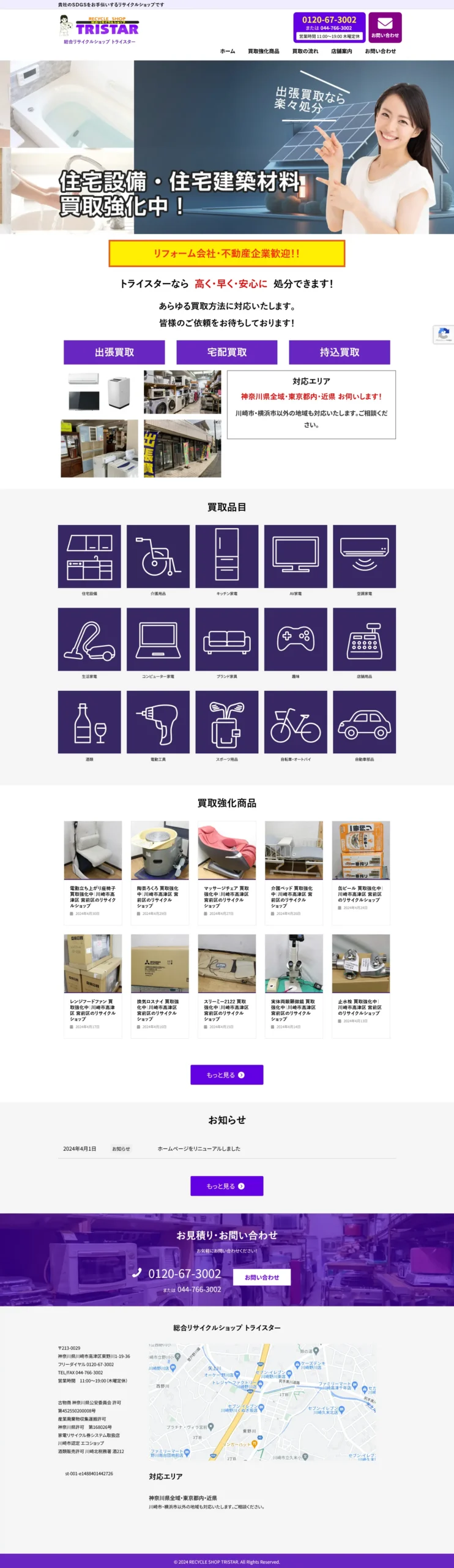This screenshot has height=1568, width=454.
Task: Open 店舗案内 in the top menu
Action: (341, 51)
